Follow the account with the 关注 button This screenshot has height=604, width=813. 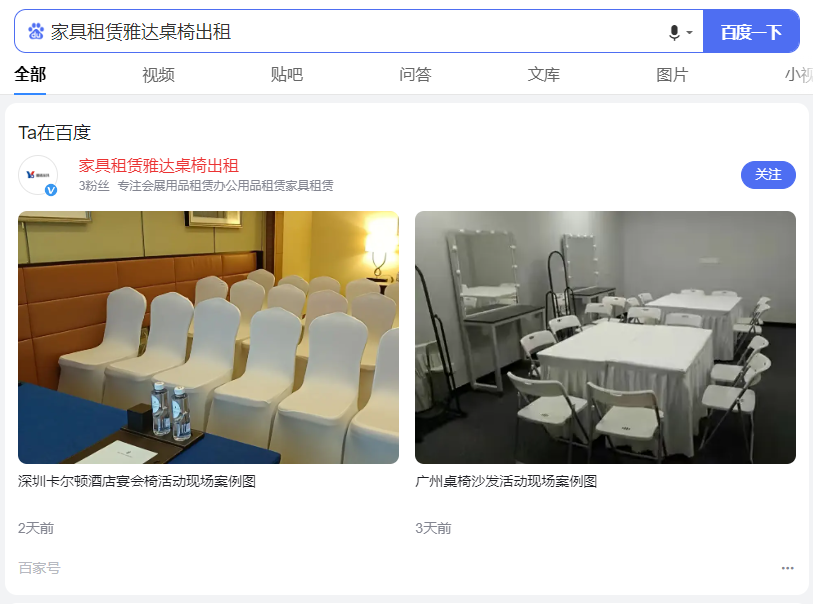tap(768, 175)
